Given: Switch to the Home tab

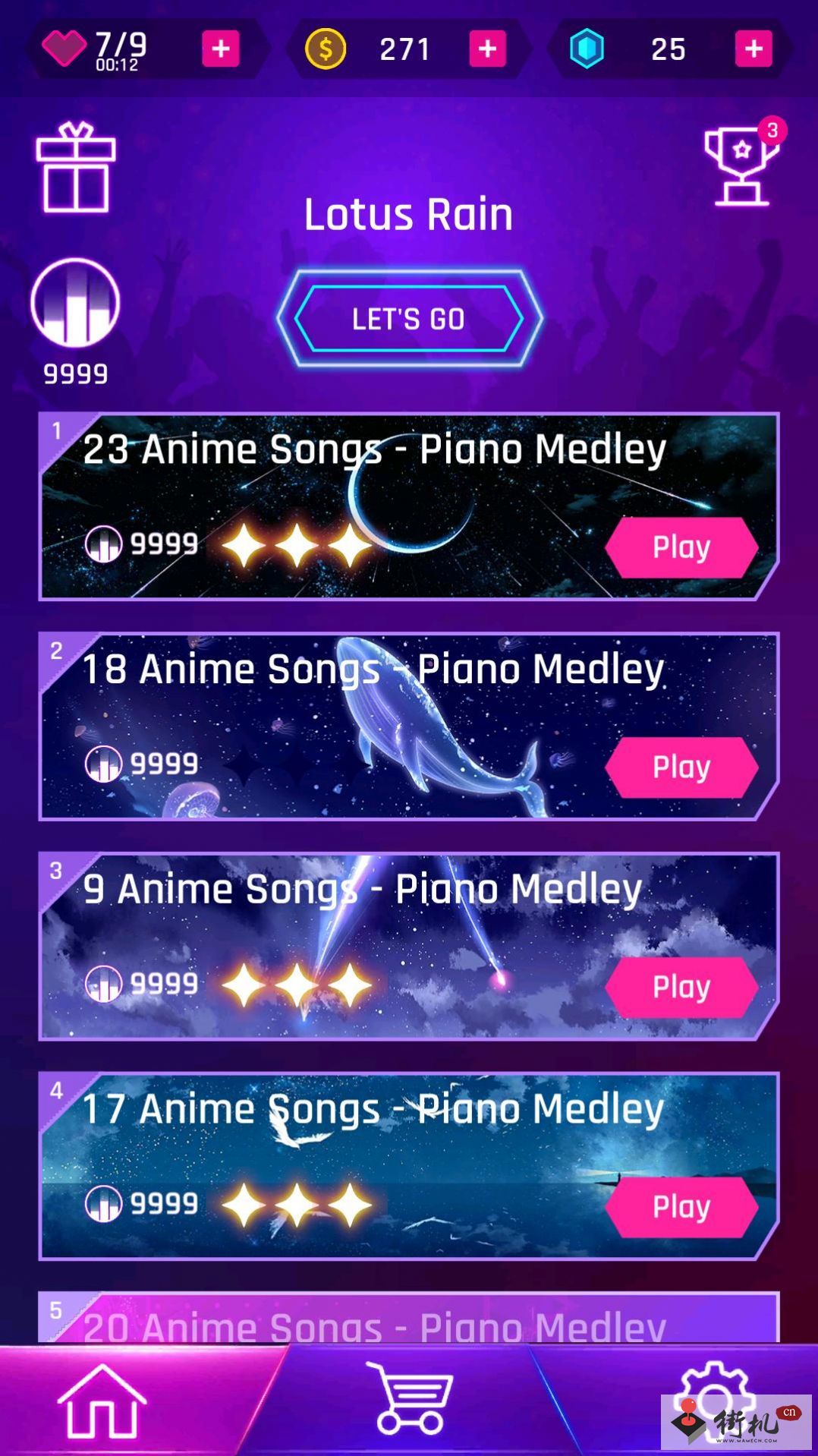Looking at the screenshot, I should click(102, 1401).
